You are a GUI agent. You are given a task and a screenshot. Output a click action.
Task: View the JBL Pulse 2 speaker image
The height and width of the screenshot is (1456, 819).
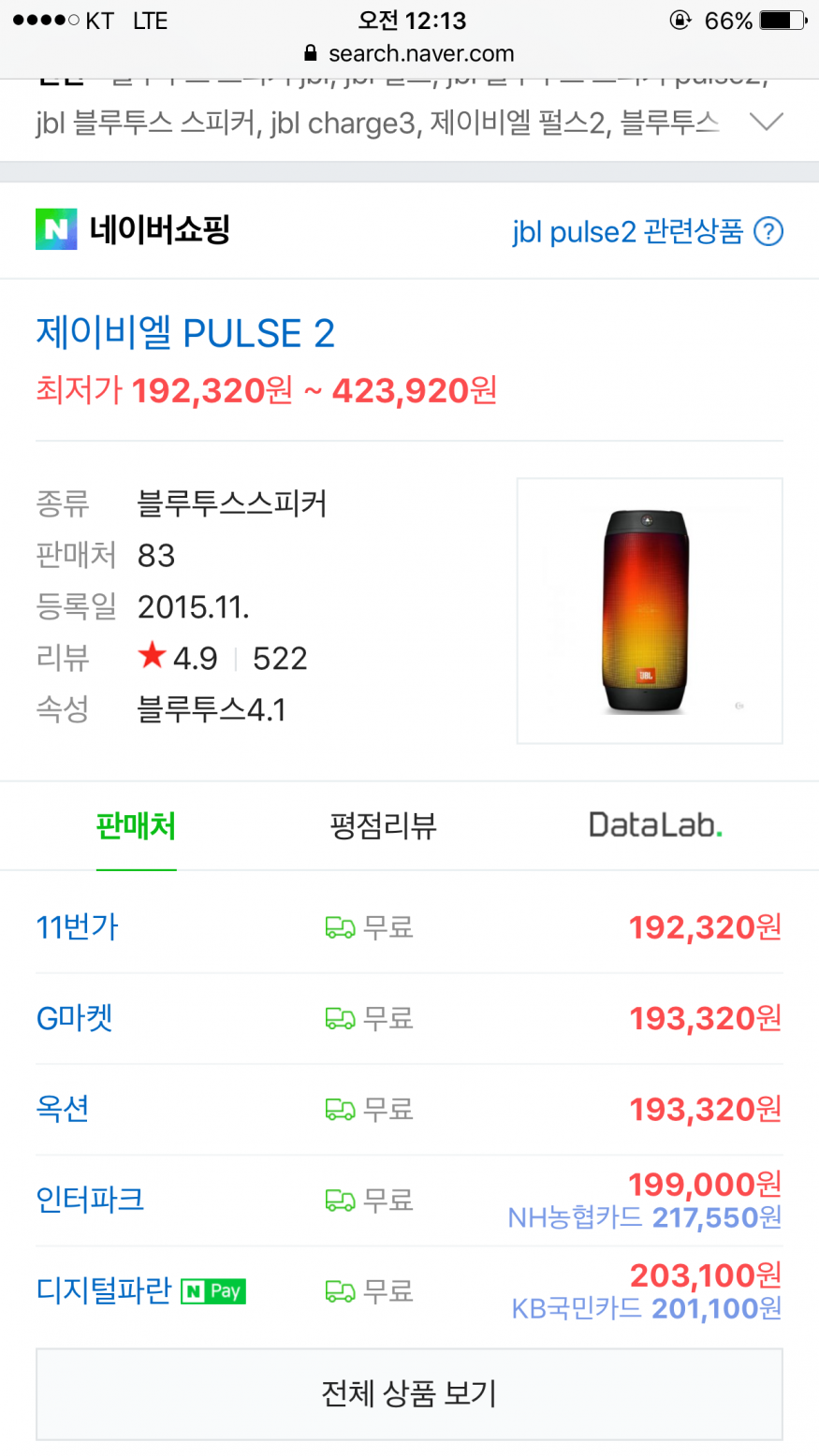tap(650, 611)
